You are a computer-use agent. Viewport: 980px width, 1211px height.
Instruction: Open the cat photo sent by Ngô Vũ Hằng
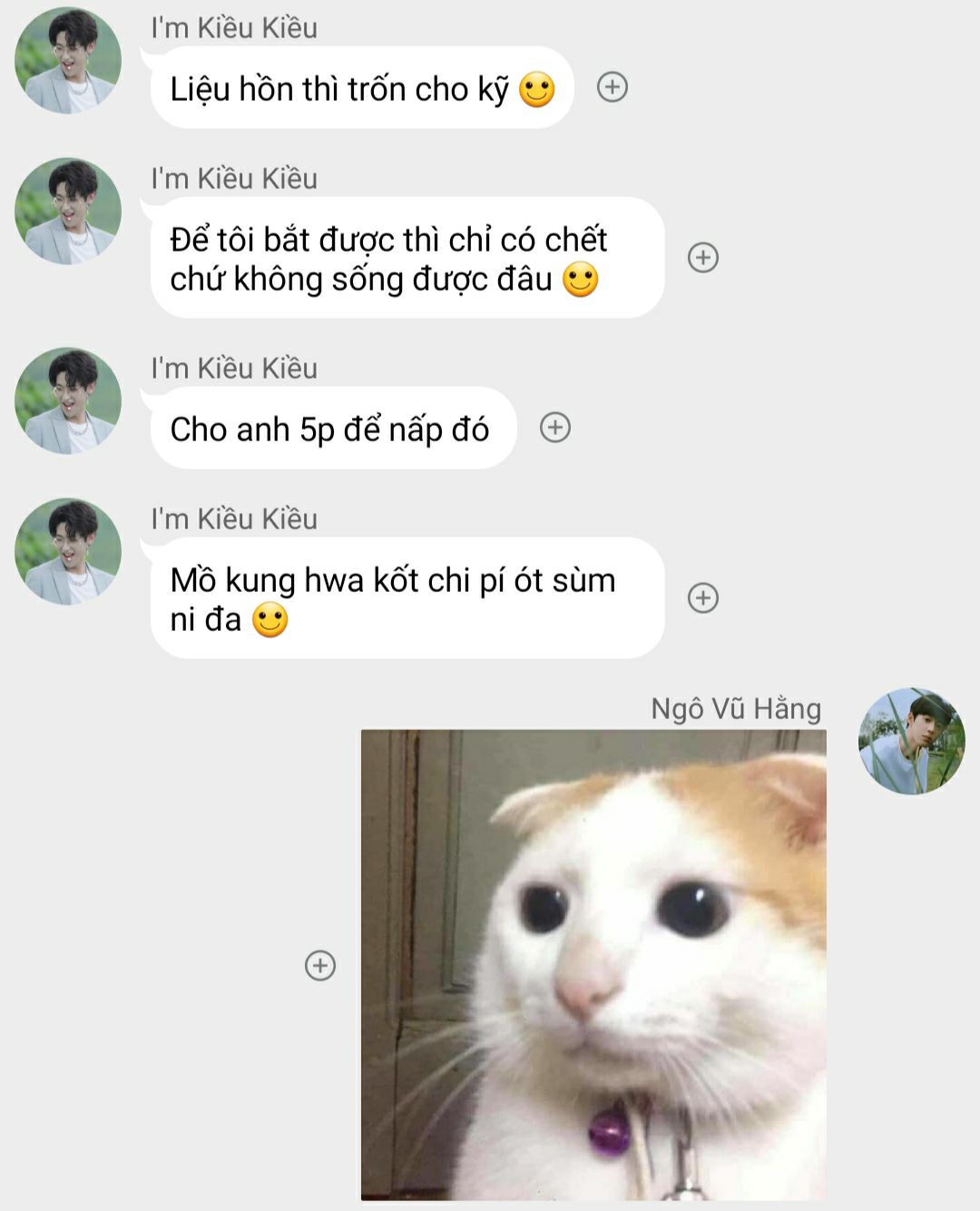593,964
